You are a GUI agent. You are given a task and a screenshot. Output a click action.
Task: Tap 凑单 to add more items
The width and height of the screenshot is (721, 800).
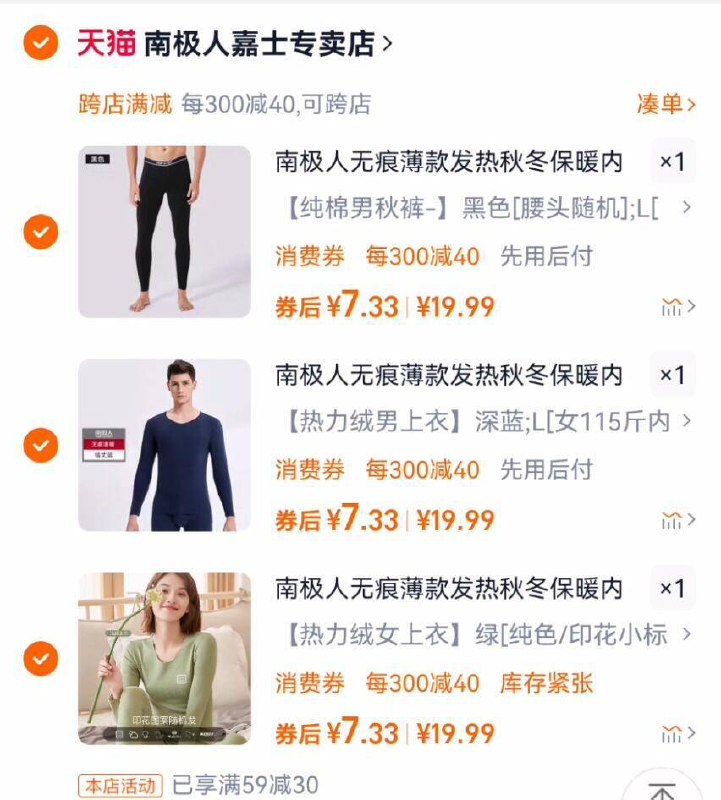tap(666, 104)
